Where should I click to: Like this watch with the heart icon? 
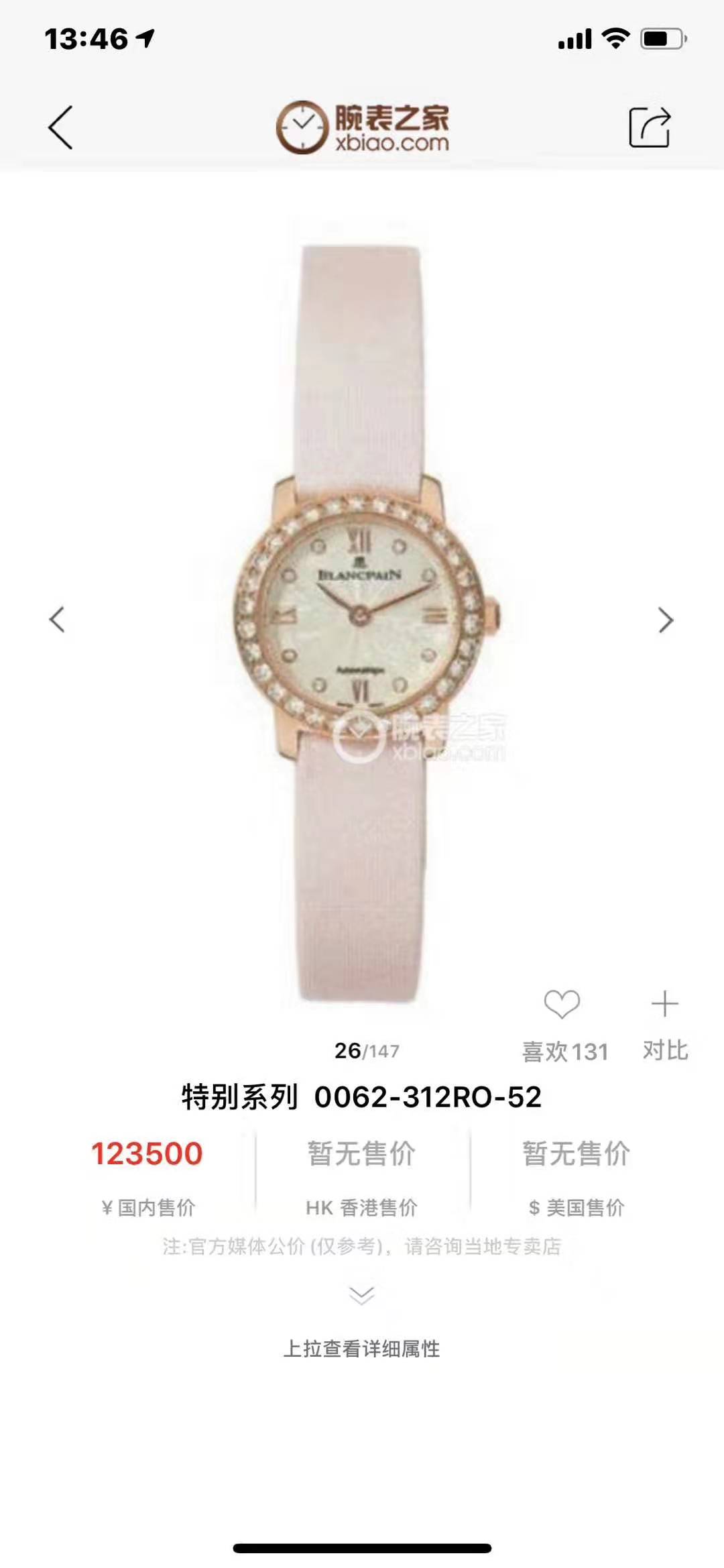click(562, 1005)
